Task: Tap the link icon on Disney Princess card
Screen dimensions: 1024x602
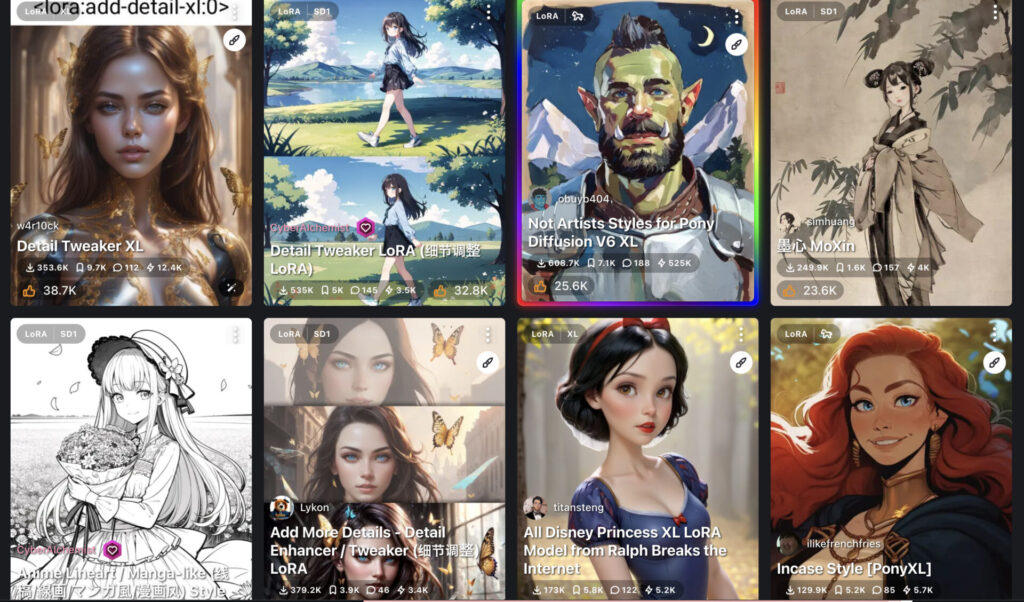Action: pyautogui.click(x=741, y=362)
